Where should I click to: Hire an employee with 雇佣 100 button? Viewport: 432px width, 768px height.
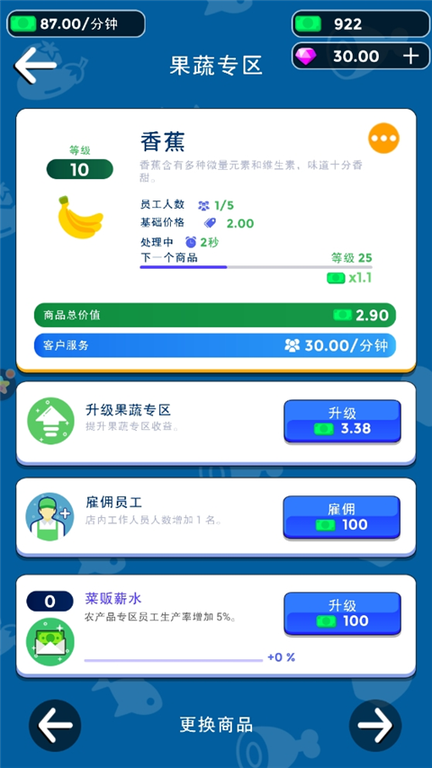[x=342, y=518]
